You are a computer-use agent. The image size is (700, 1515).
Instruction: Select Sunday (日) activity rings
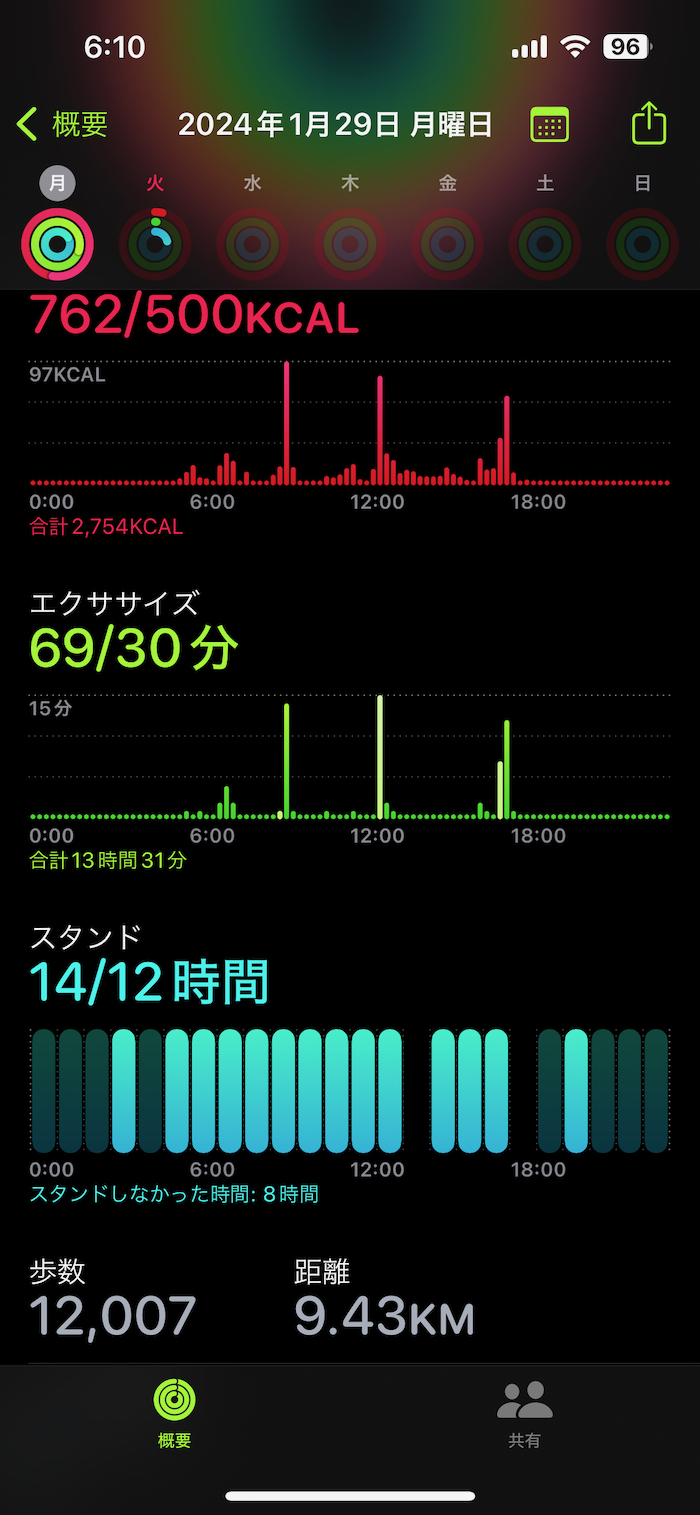point(643,243)
